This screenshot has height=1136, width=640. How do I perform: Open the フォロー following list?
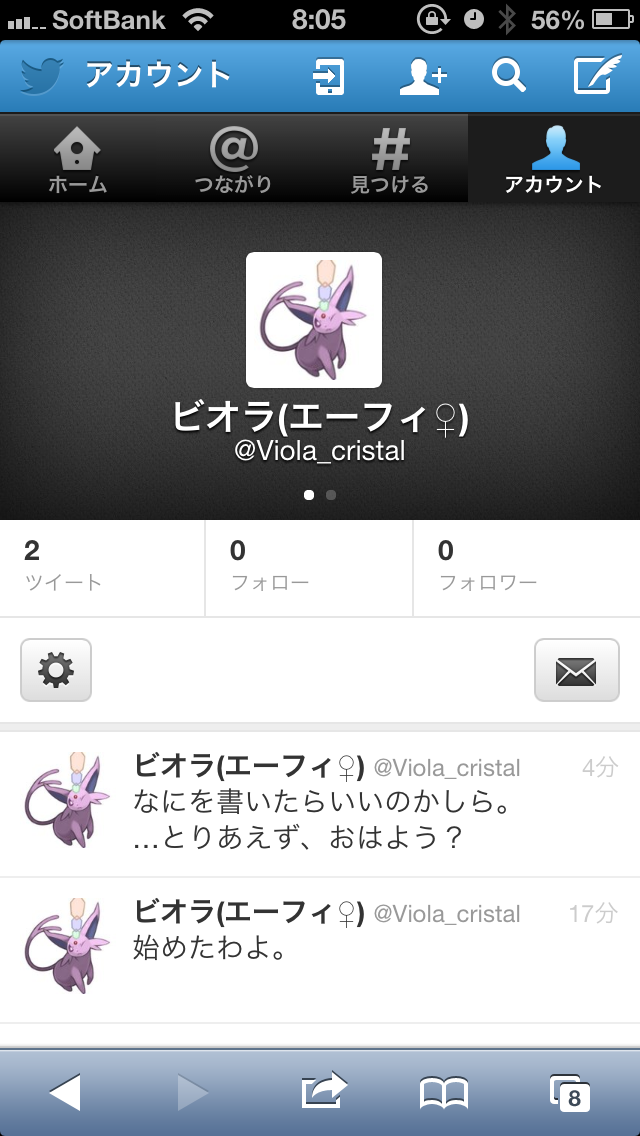[x=309, y=568]
